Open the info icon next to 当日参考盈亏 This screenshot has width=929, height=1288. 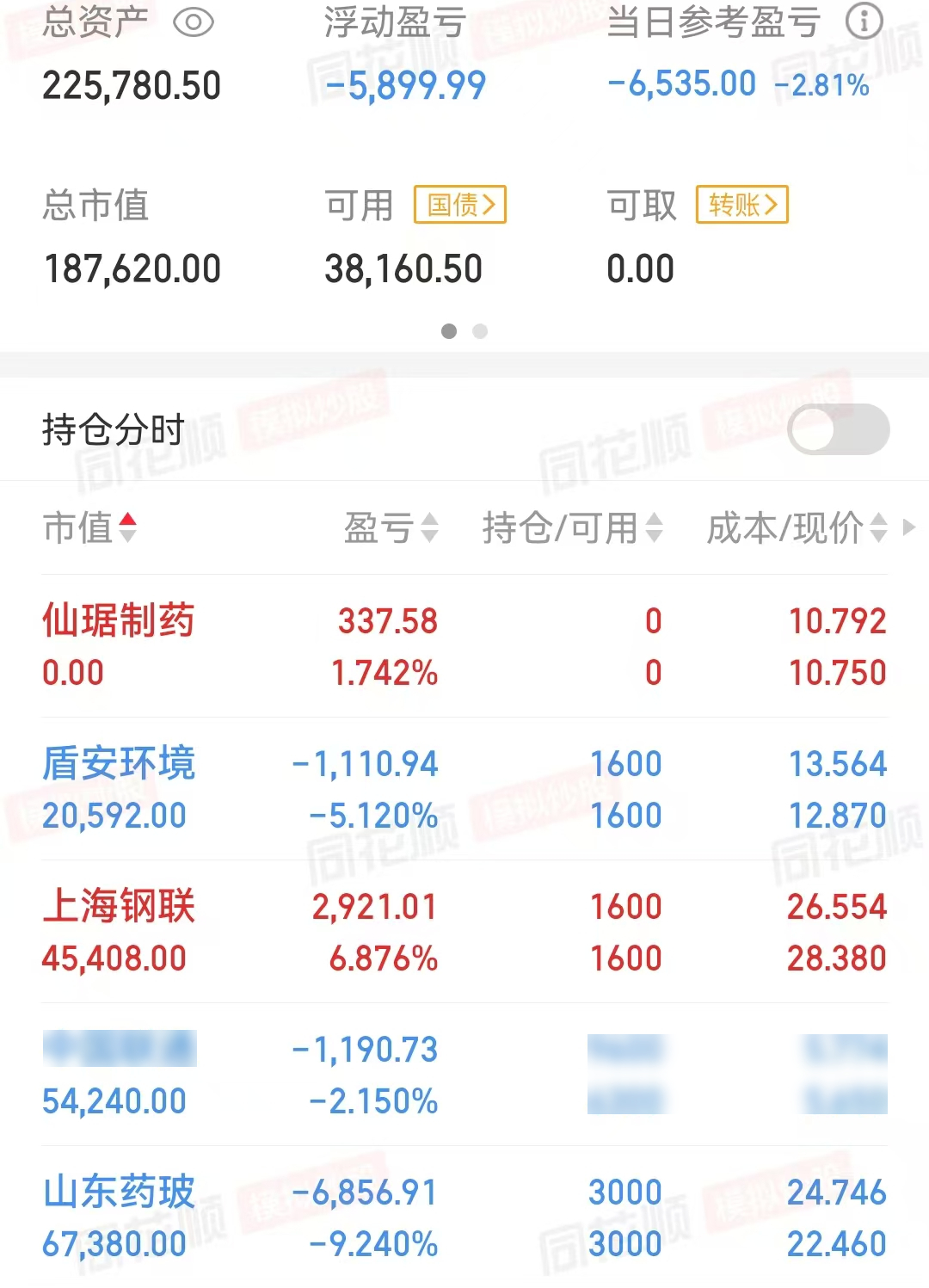tap(865, 23)
